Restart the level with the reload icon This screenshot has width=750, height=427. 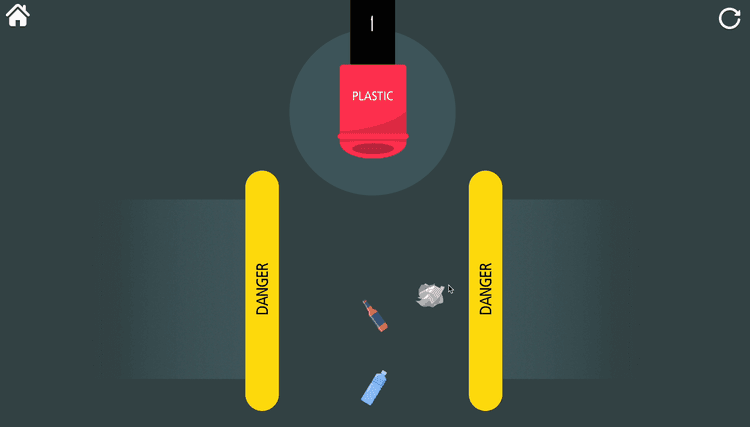(730, 18)
